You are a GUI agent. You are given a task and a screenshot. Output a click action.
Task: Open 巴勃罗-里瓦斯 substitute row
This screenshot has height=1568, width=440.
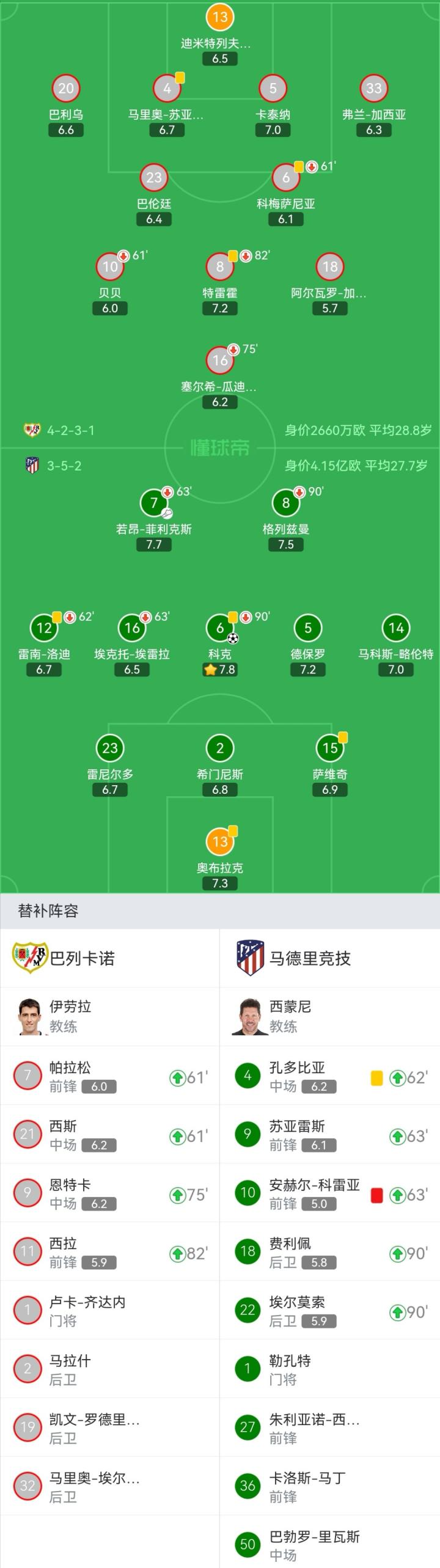(x=330, y=1544)
